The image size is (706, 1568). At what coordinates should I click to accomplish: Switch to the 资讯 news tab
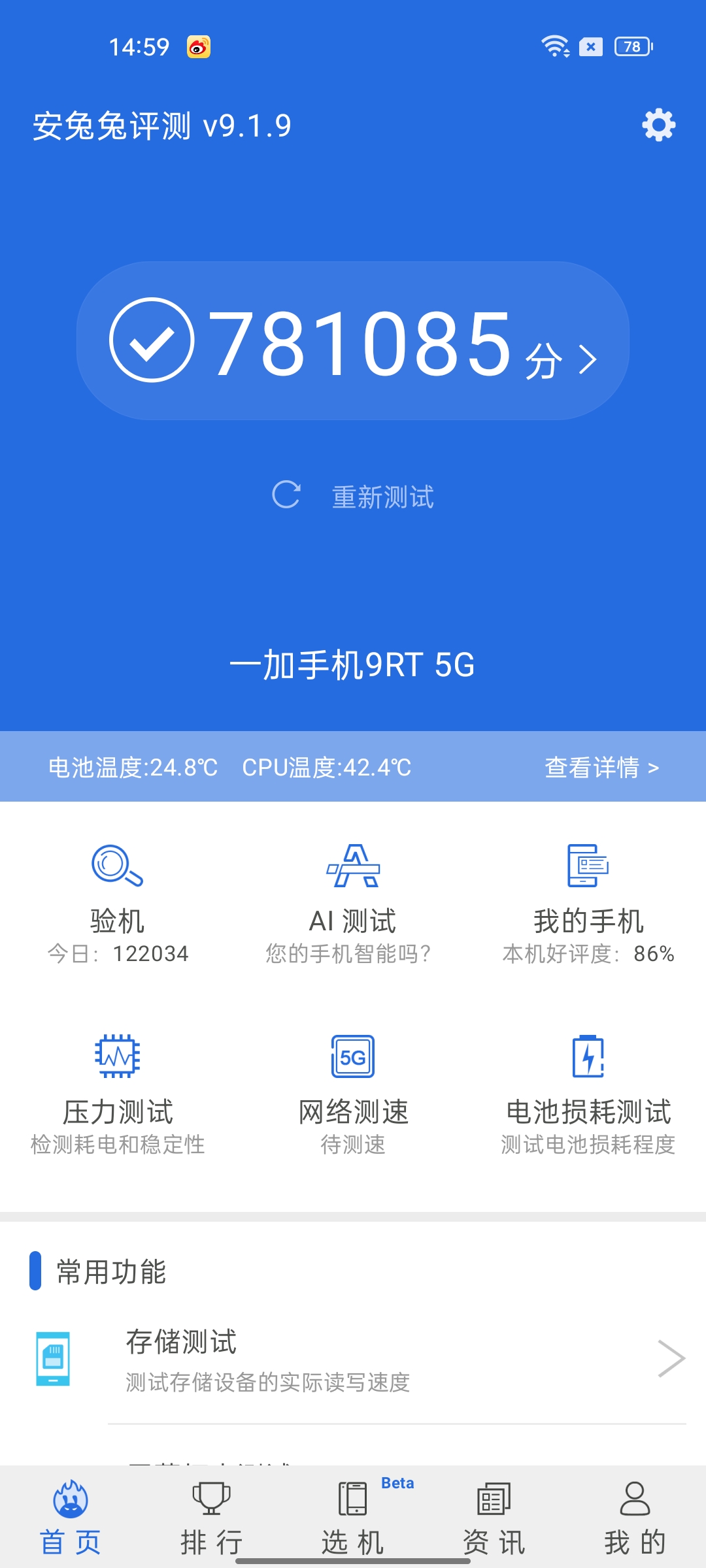click(494, 1517)
